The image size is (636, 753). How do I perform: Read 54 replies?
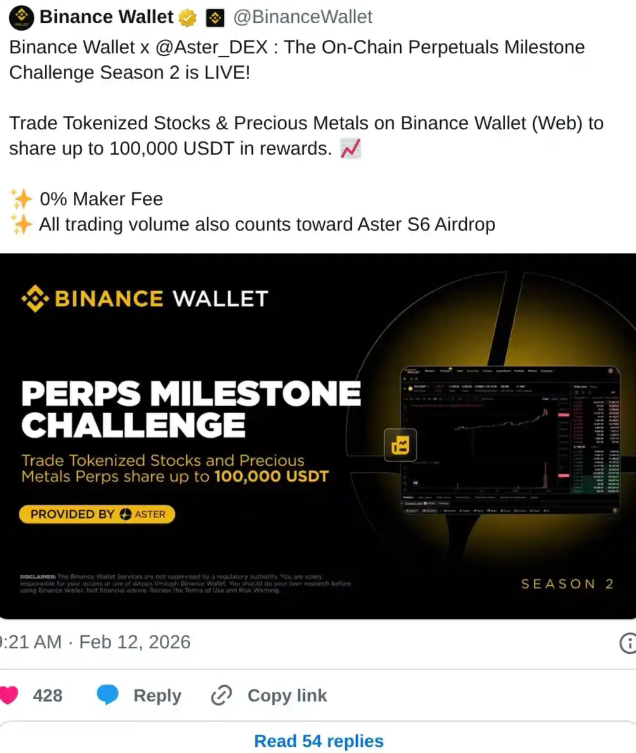pyautogui.click(x=318, y=741)
